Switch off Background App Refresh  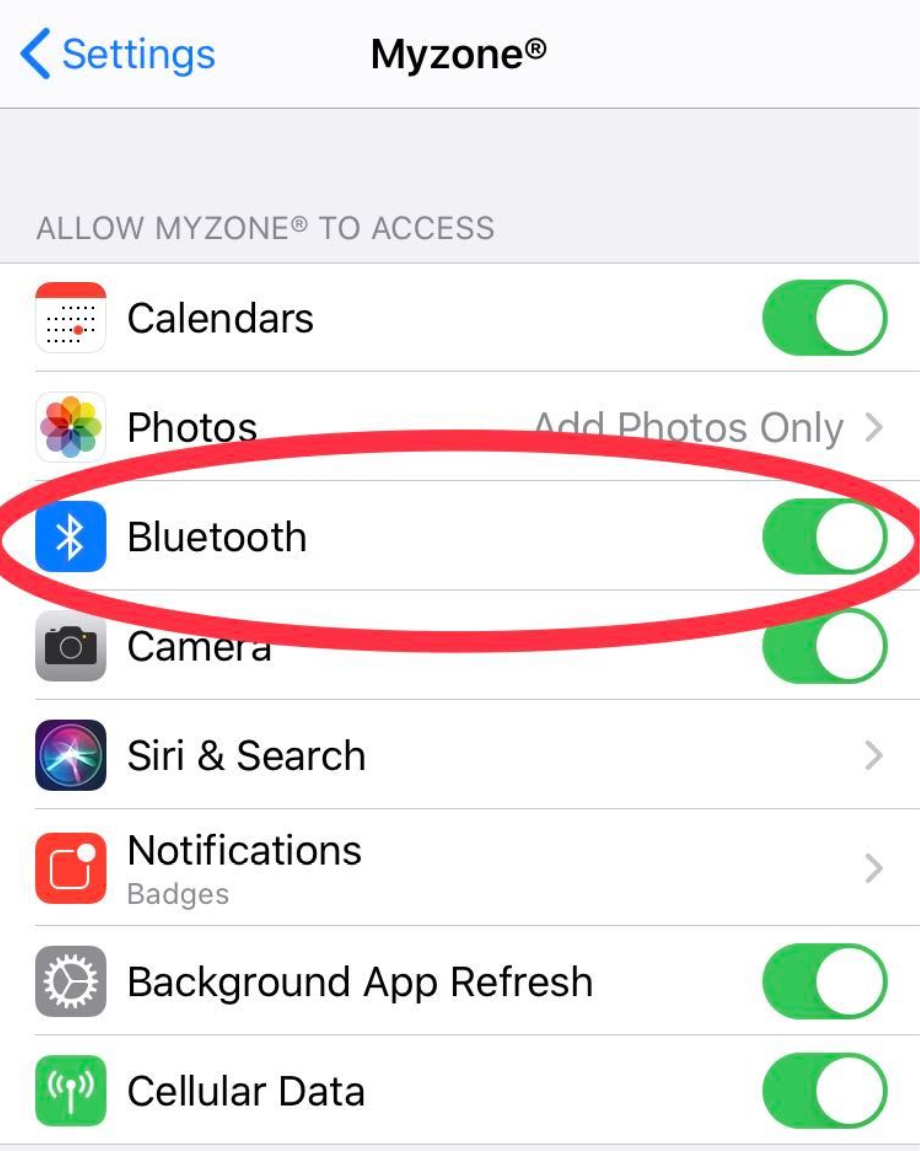[x=824, y=981]
